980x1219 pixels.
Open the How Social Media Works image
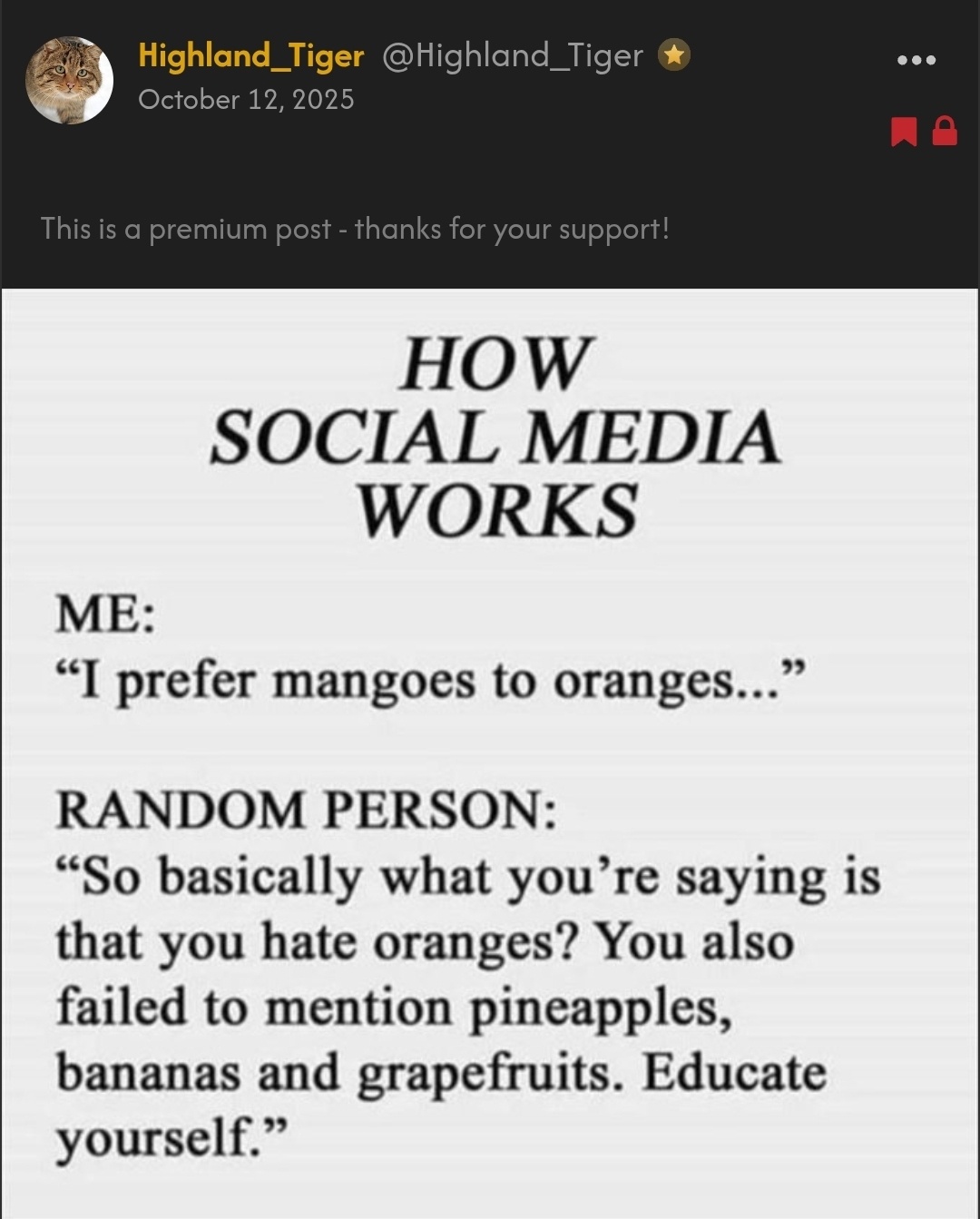pos(490,753)
